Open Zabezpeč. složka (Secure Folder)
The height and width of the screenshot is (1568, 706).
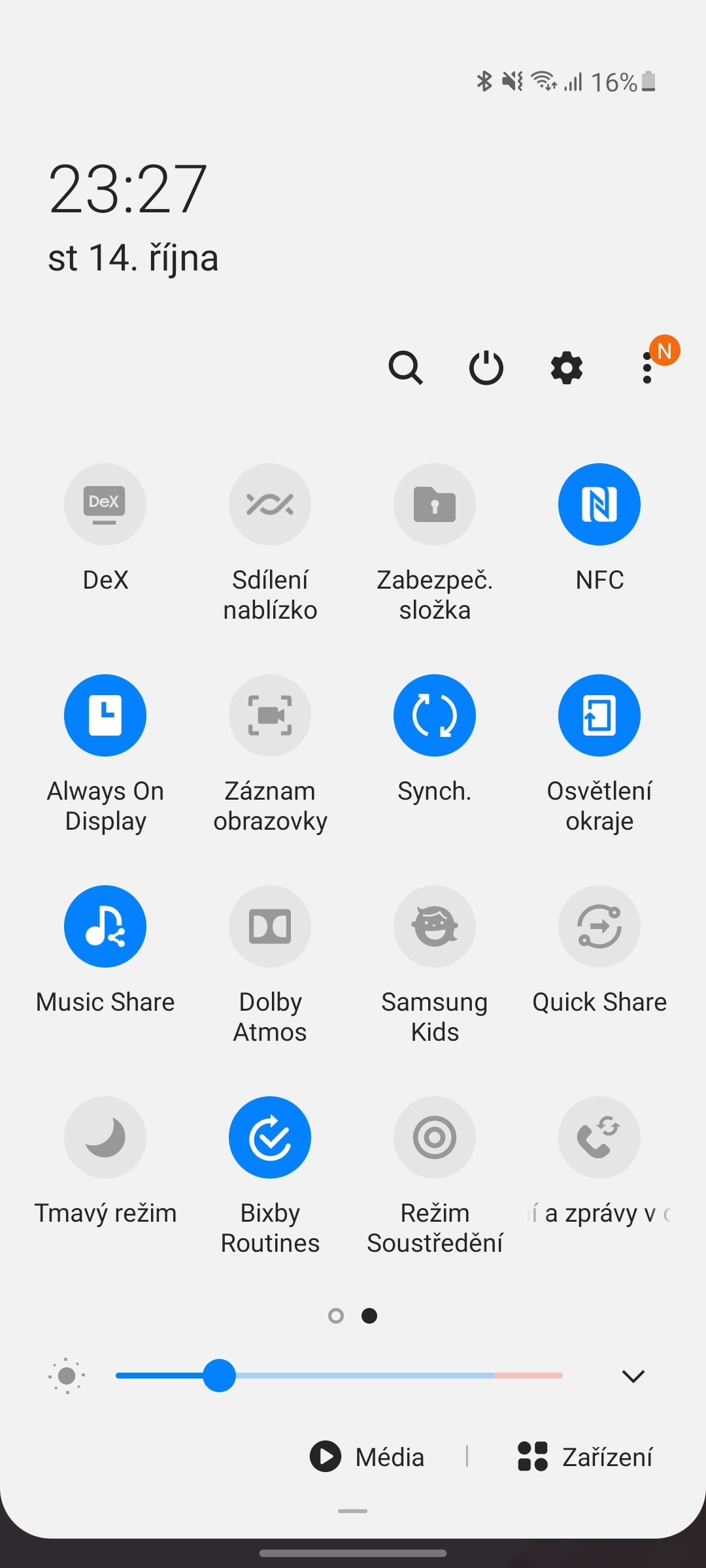pos(434,504)
